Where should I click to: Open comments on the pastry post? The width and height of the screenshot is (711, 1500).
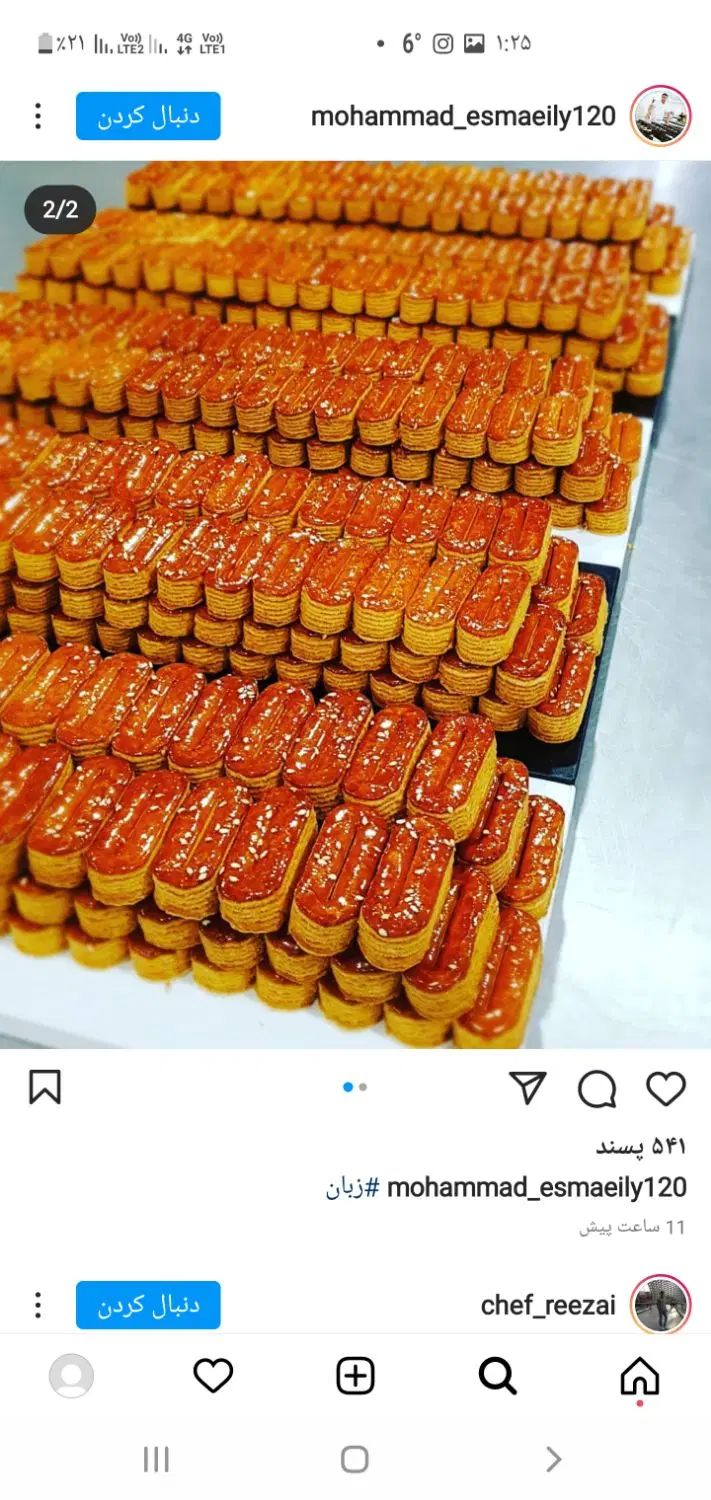coord(597,1089)
